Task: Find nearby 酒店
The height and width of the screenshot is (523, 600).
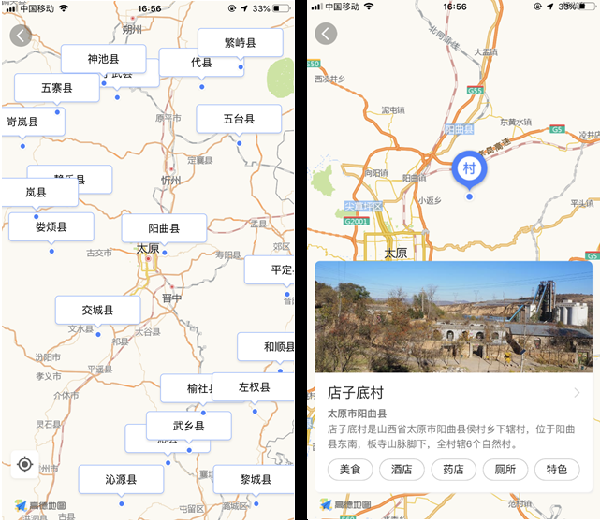Action: [401, 469]
